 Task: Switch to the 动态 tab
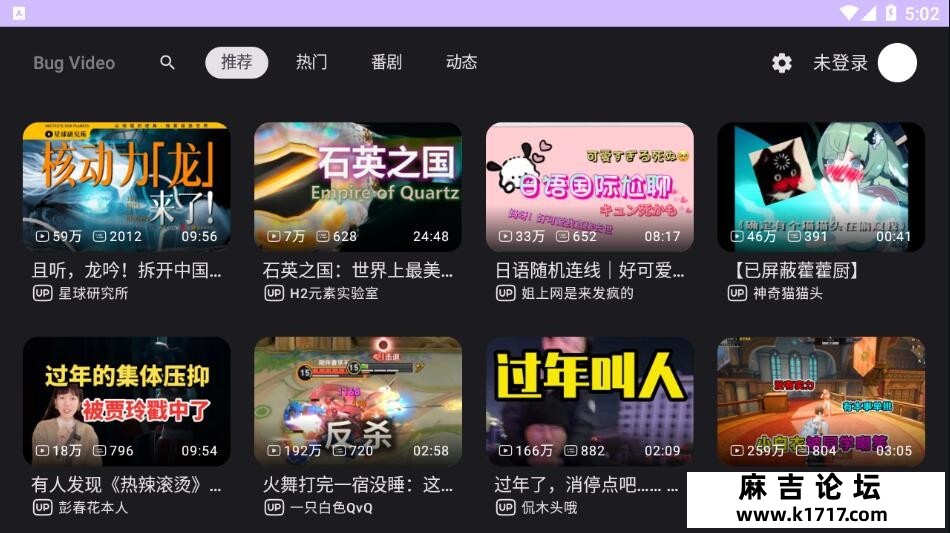(x=461, y=62)
